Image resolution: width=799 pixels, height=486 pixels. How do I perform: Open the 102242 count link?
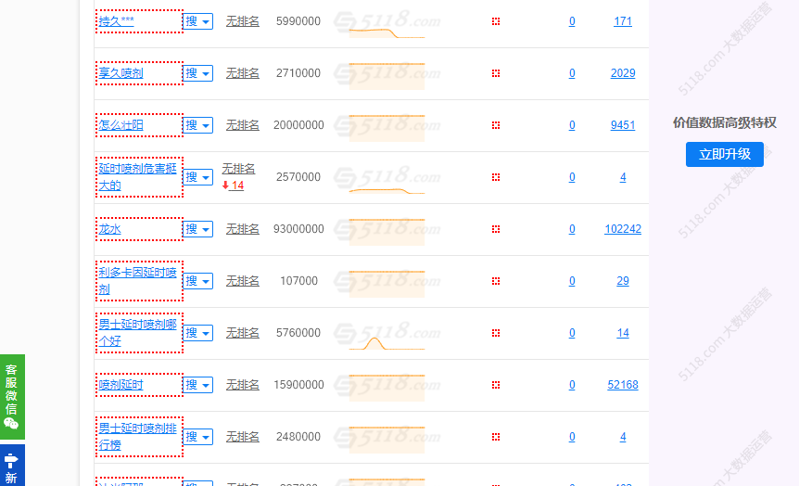pyautogui.click(x=623, y=229)
